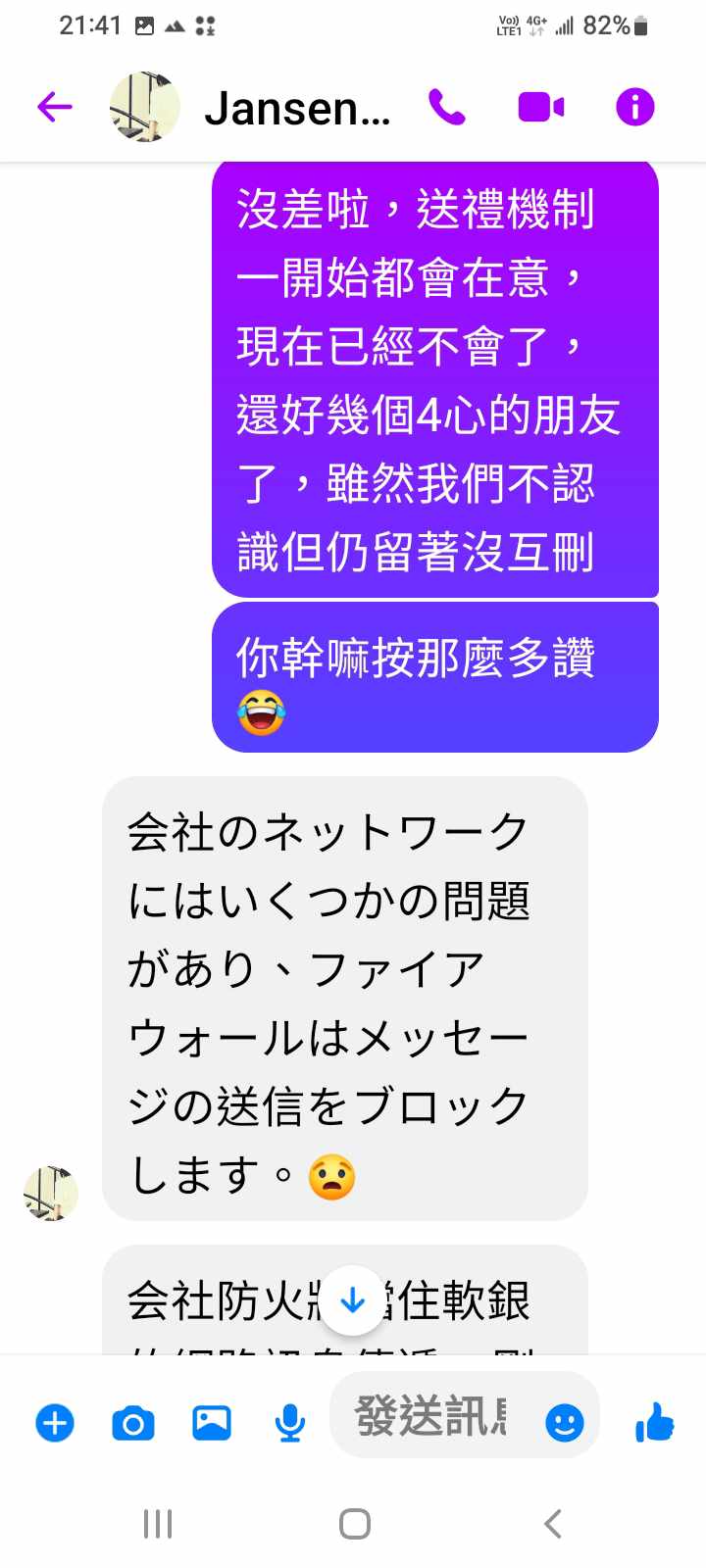This screenshot has height=1568, width=706.
Task: Go back to the chat list
Action: (55, 107)
